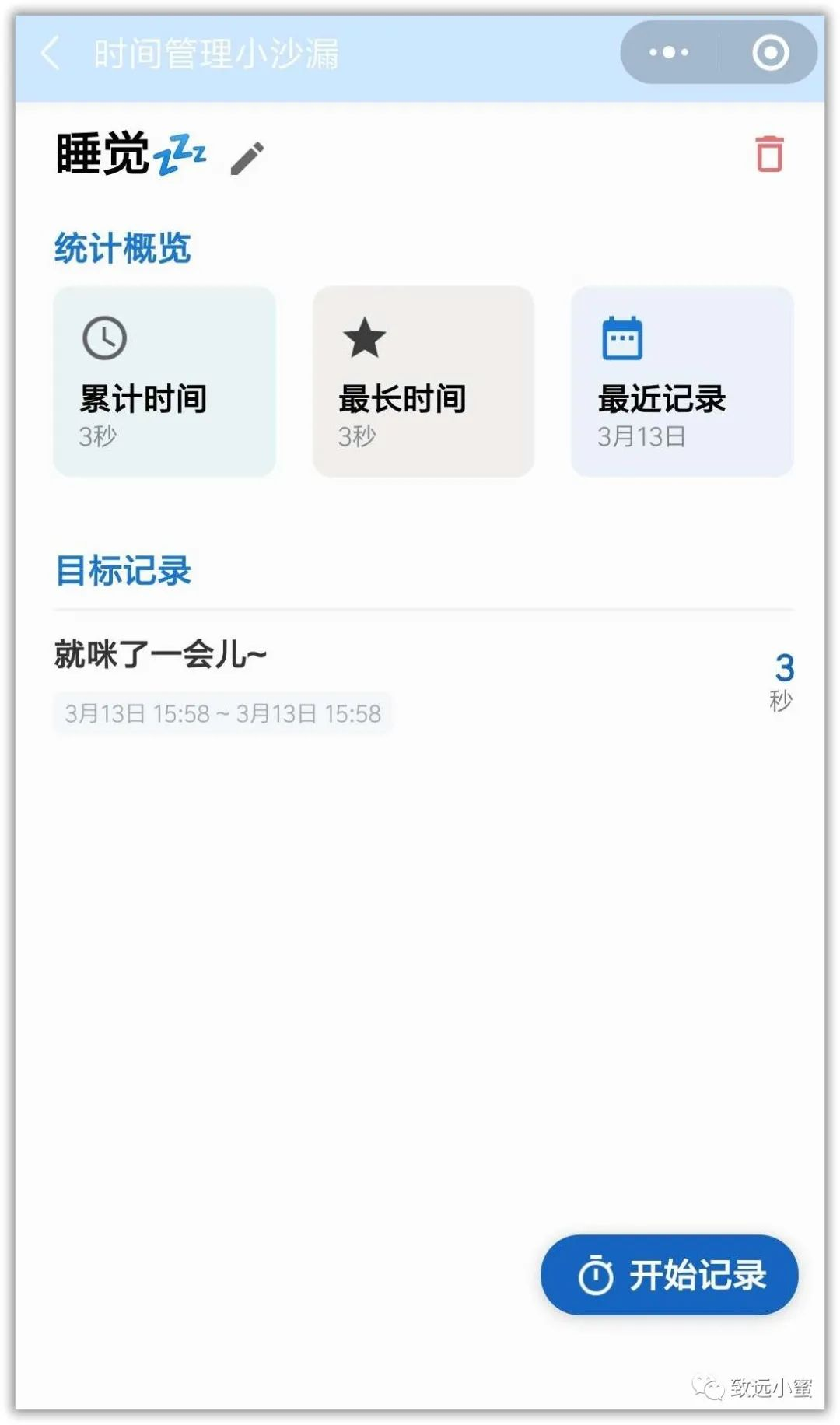The height and width of the screenshot is (1425, 840).
Task: Delete the 睡觉 goal
Action: coord(769,153)
